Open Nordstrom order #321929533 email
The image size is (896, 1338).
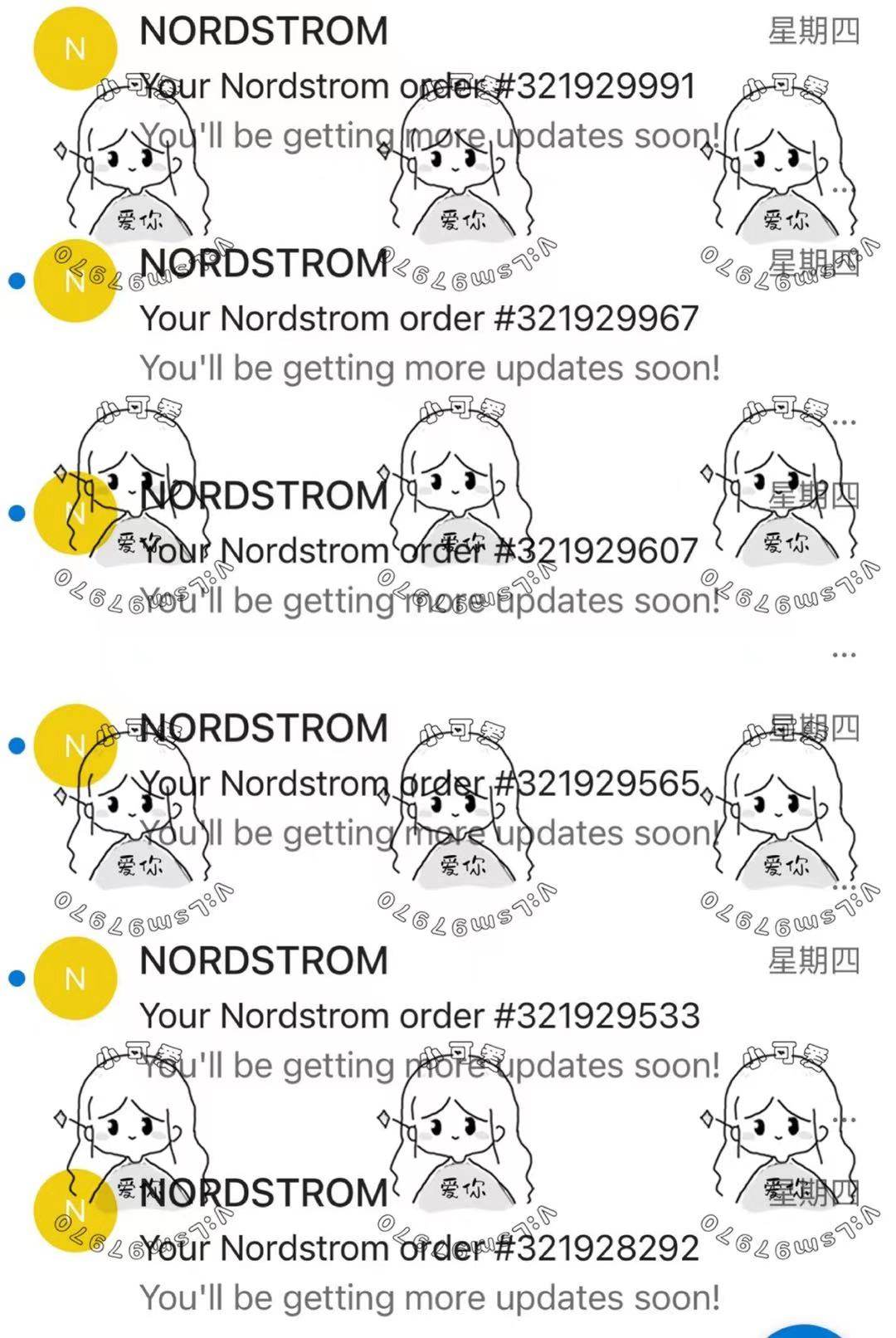419,1016
